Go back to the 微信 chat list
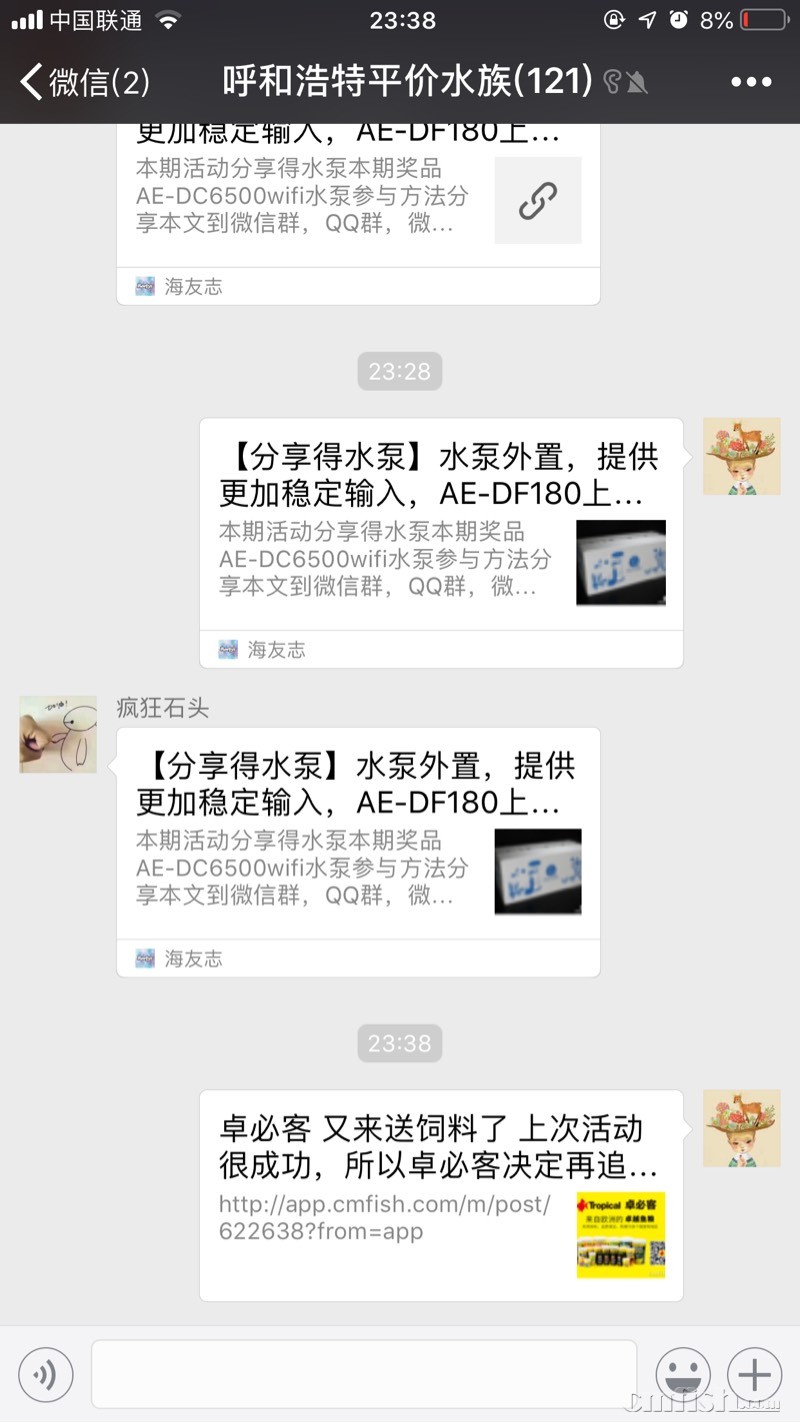Viewport: 800px width, 1423px height. click(85, 82)
